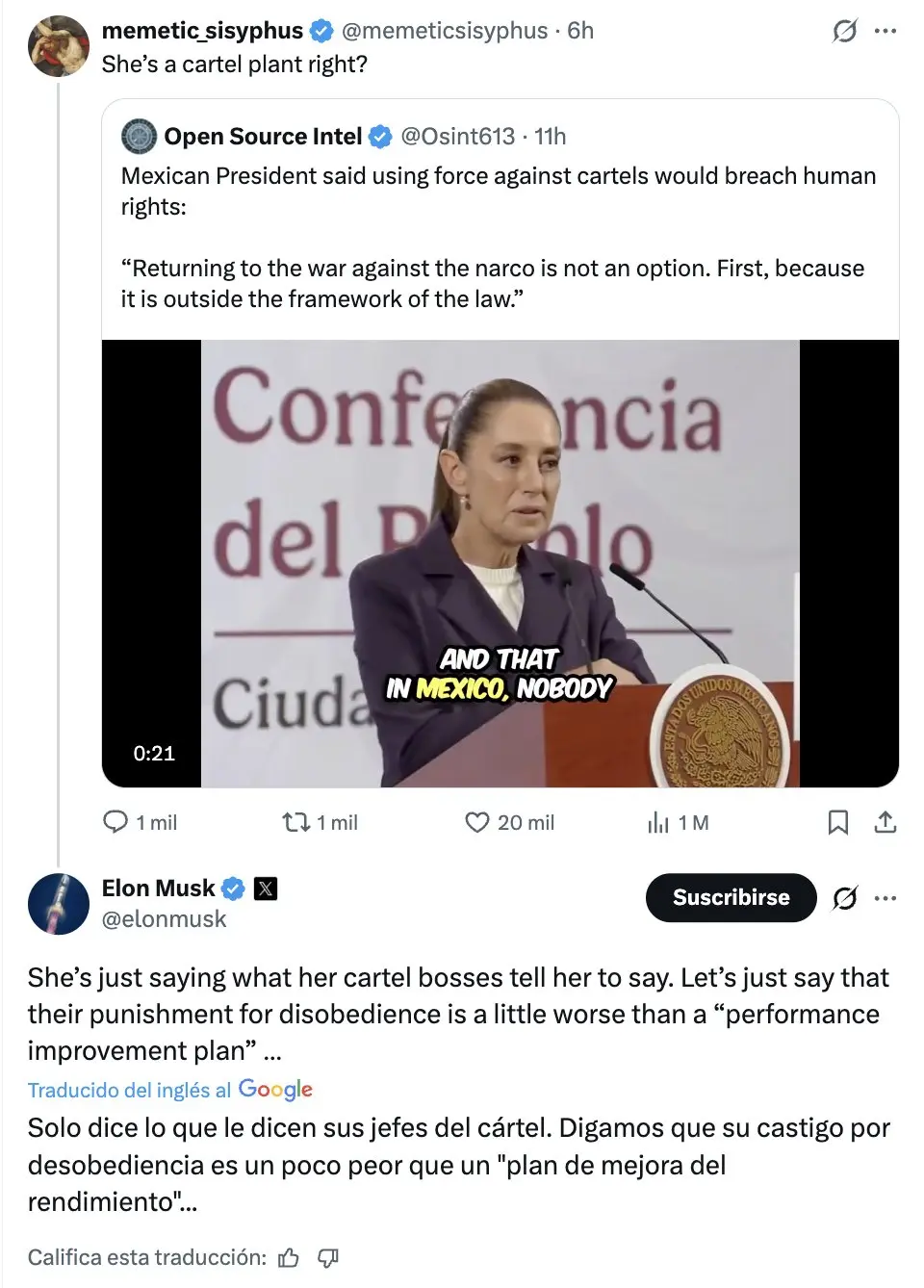Tap Grok icon on memetic_sisyphus post
The height and width of the screenshot is (1288, 924).
pos(844,31)
